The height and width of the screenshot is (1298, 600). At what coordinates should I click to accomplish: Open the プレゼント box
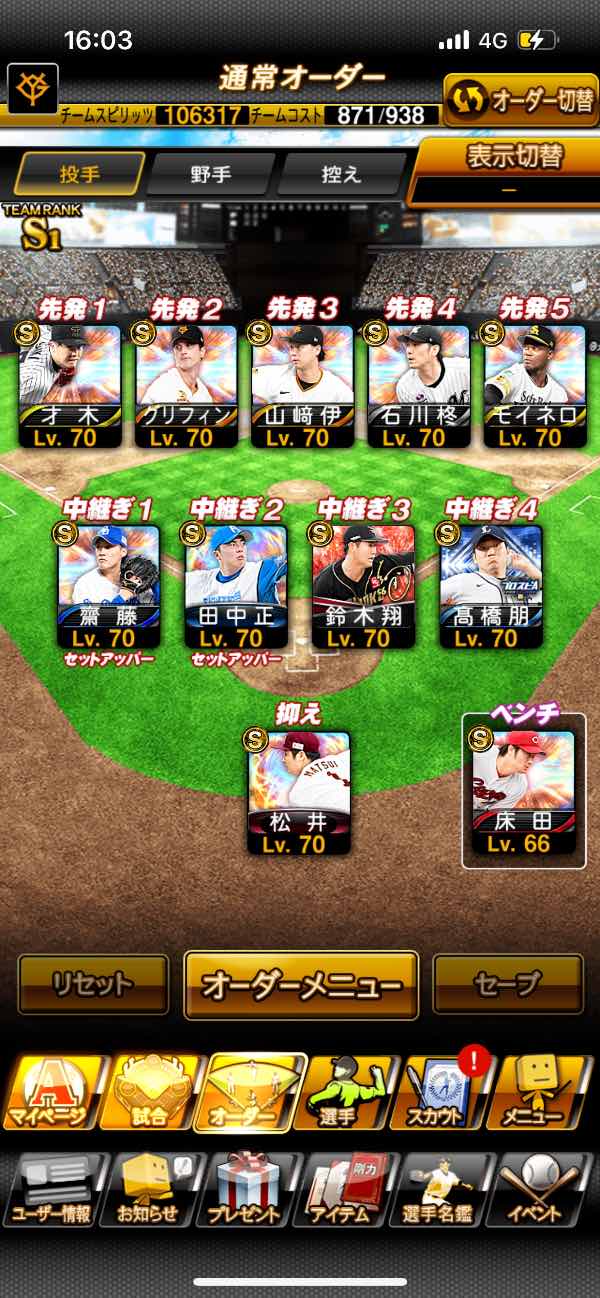click(x=247, y=1190)
